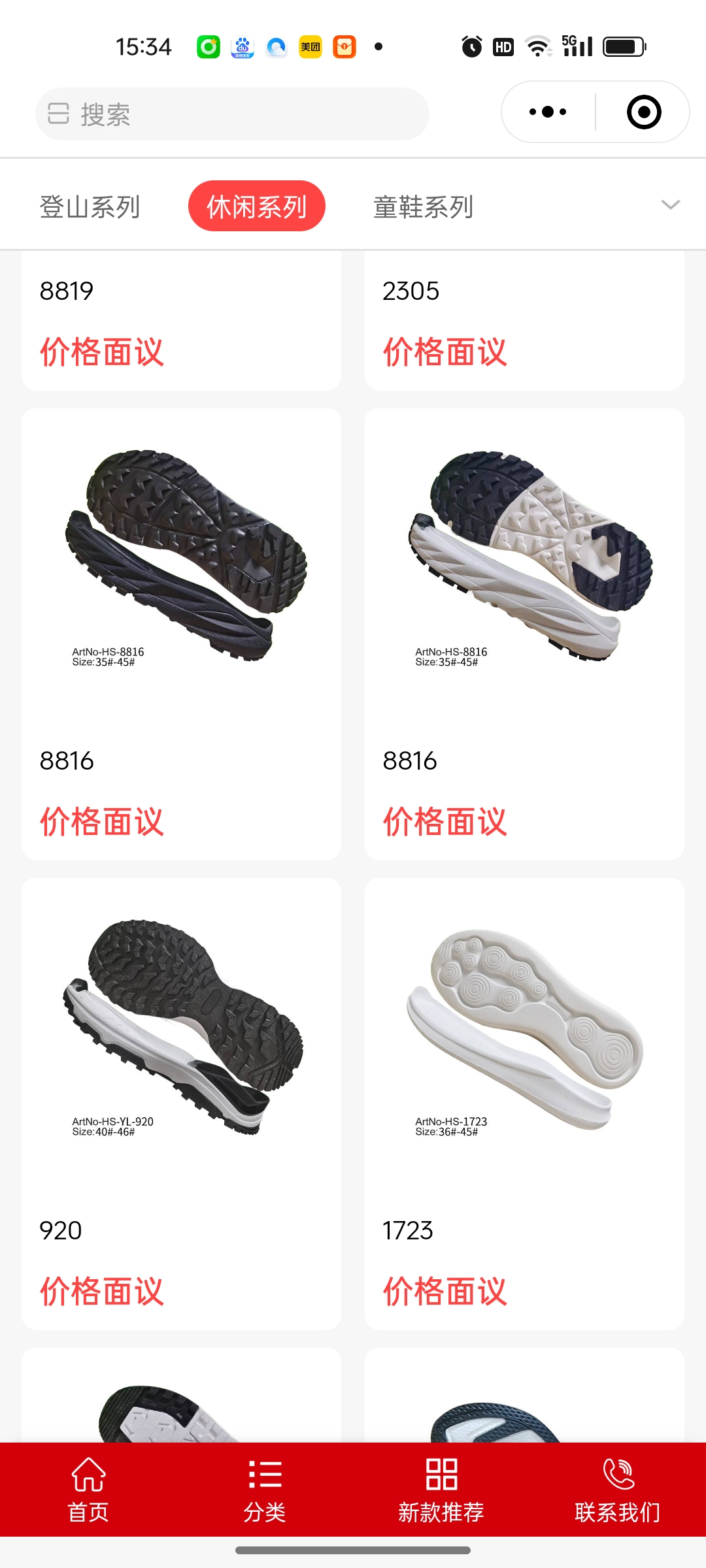The width and height of the screenshot is (706, 1568).
Task: Open the mini program three-dot menu
Action: pyautogui.click(x=548, y=112)
